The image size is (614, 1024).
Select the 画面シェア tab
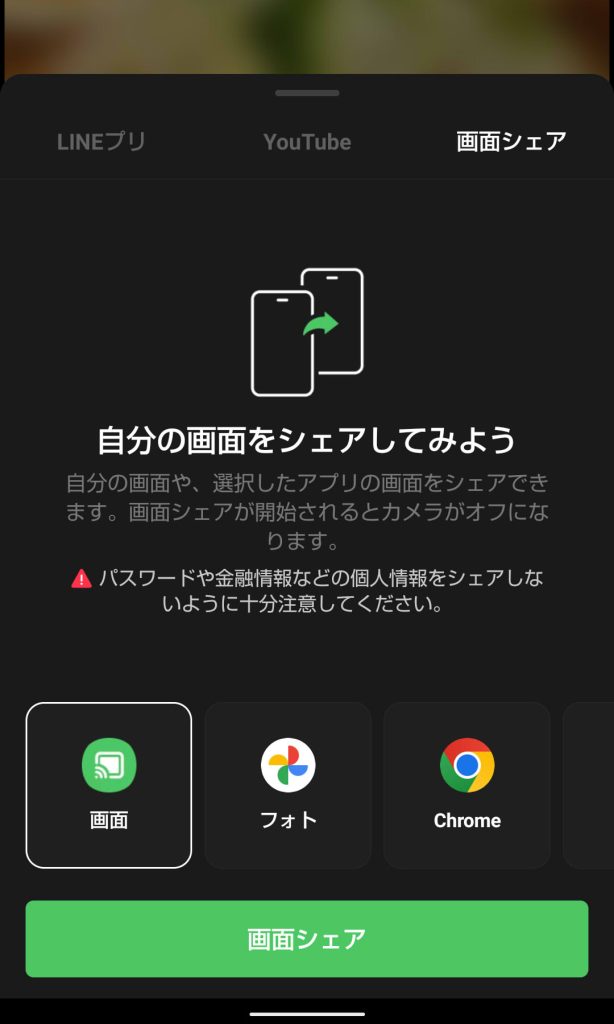[511, 141]
